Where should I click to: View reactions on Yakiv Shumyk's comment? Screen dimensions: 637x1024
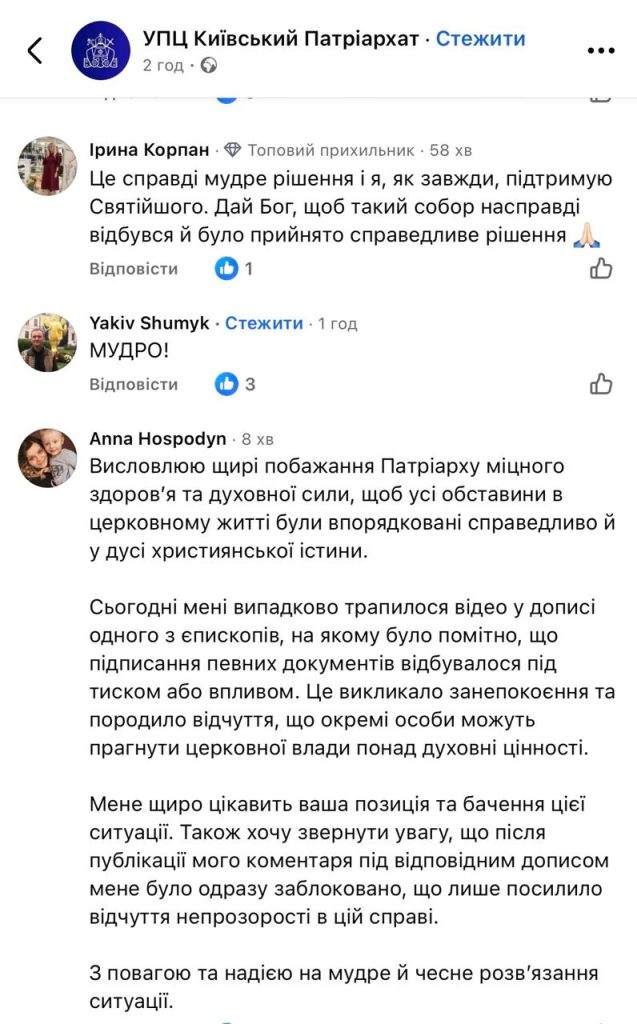coord(235,384)
